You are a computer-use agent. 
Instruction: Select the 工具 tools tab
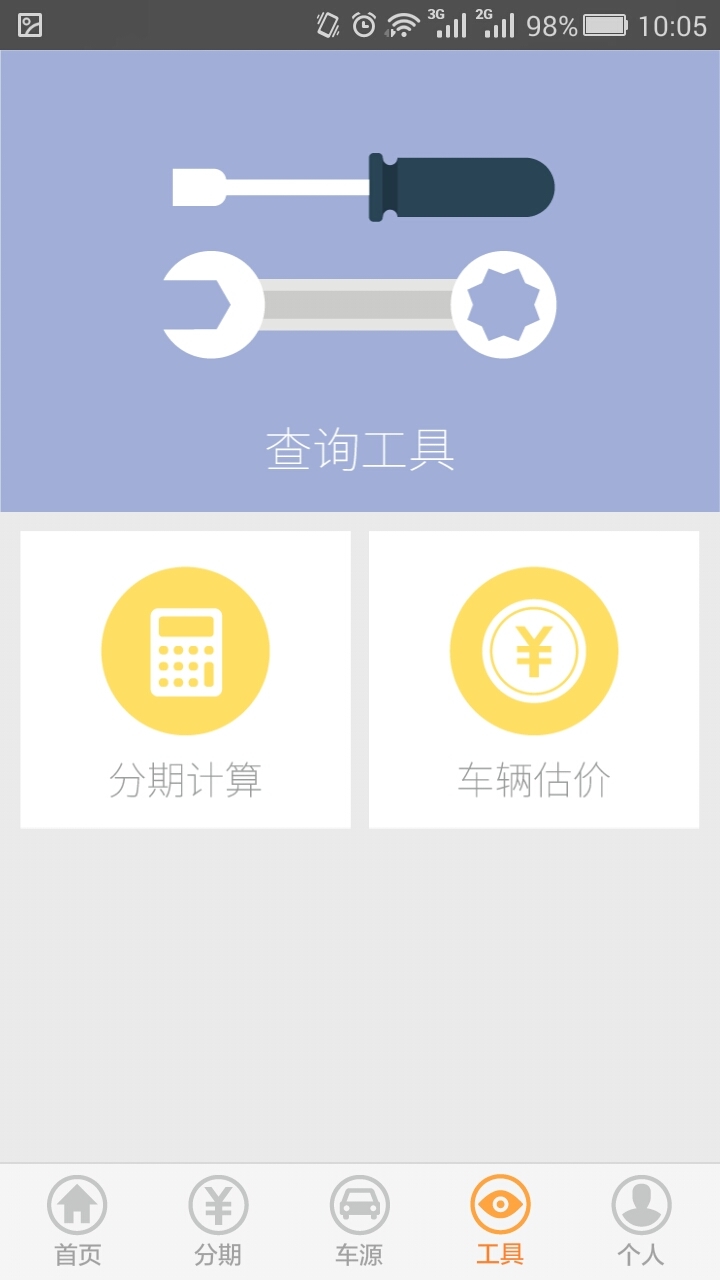pyautogui.click(x=500, y=1220)
